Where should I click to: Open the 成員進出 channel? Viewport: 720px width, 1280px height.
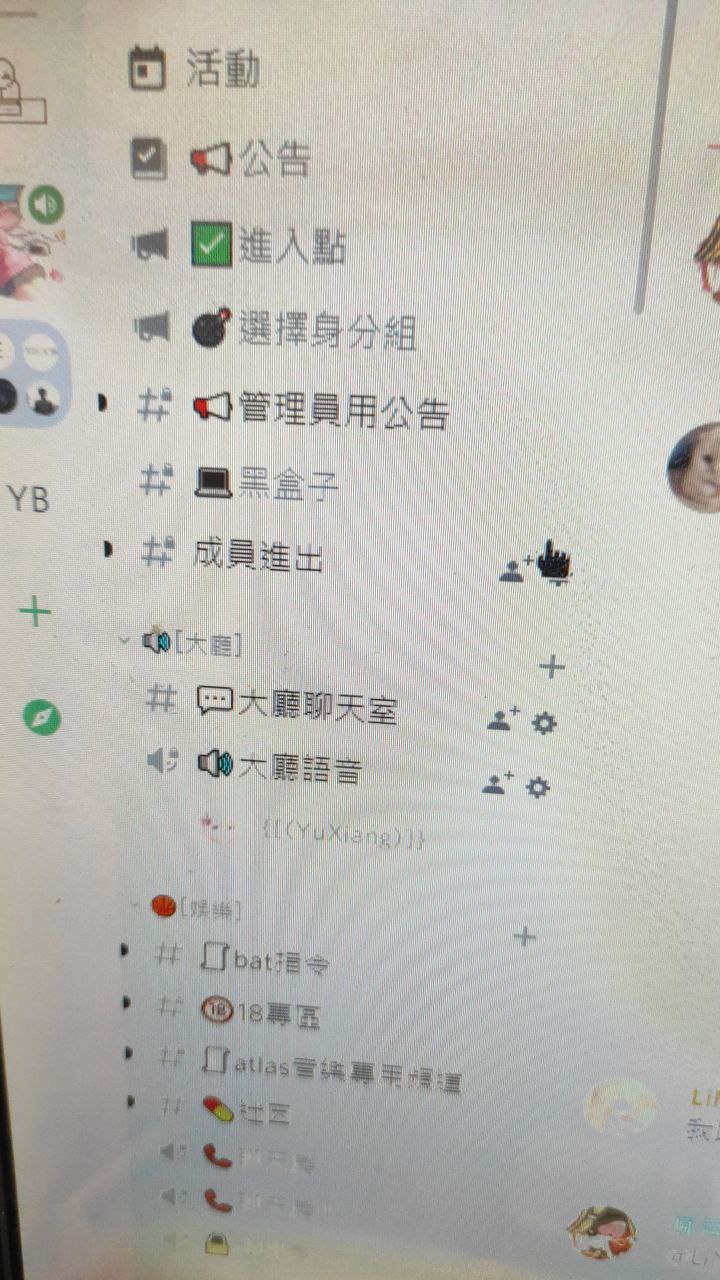[258, 556]
